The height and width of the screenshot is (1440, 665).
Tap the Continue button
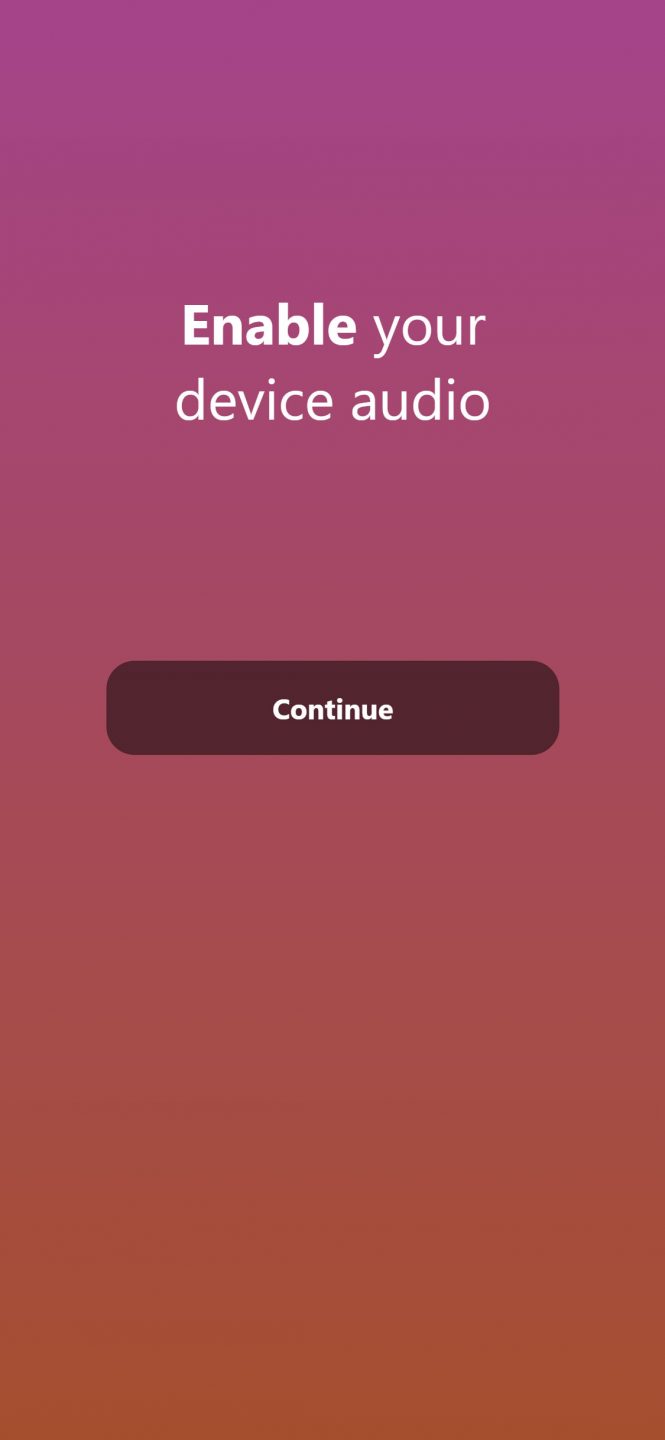pos(332,708)
